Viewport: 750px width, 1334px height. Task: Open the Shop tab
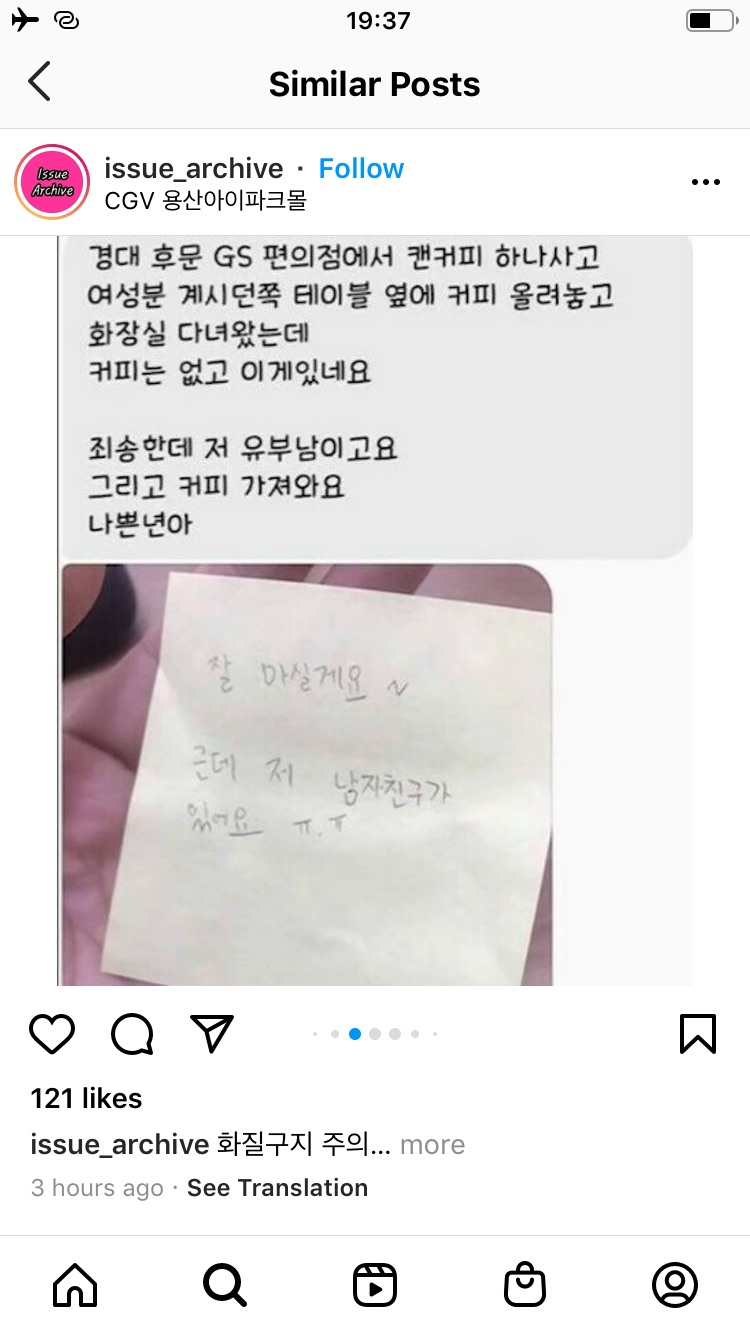(525, 1285)
